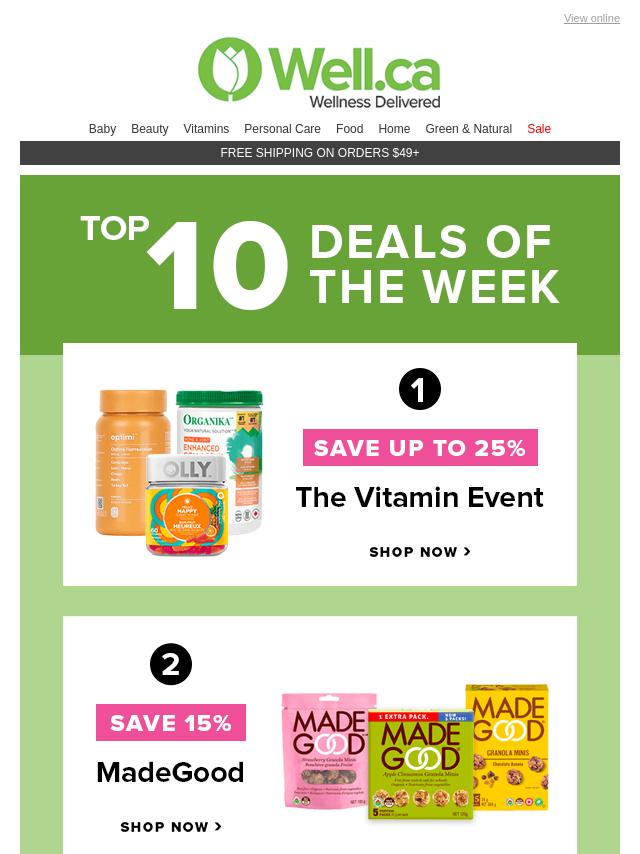Visit the Home category
This screenshot has width=640, height=854.
[394, 129]
